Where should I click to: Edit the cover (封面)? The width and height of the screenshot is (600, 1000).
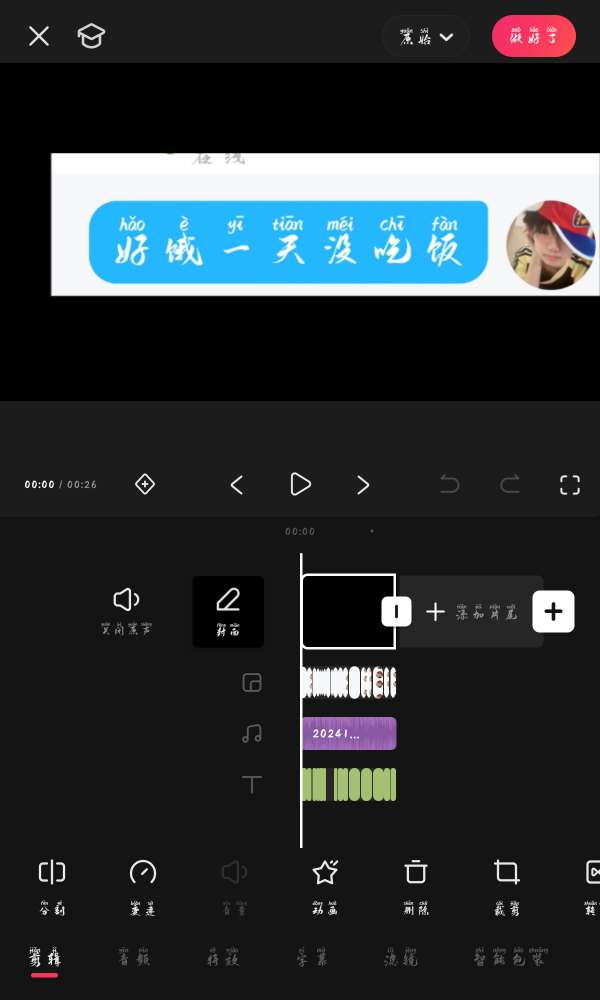(x=228, y=610)
